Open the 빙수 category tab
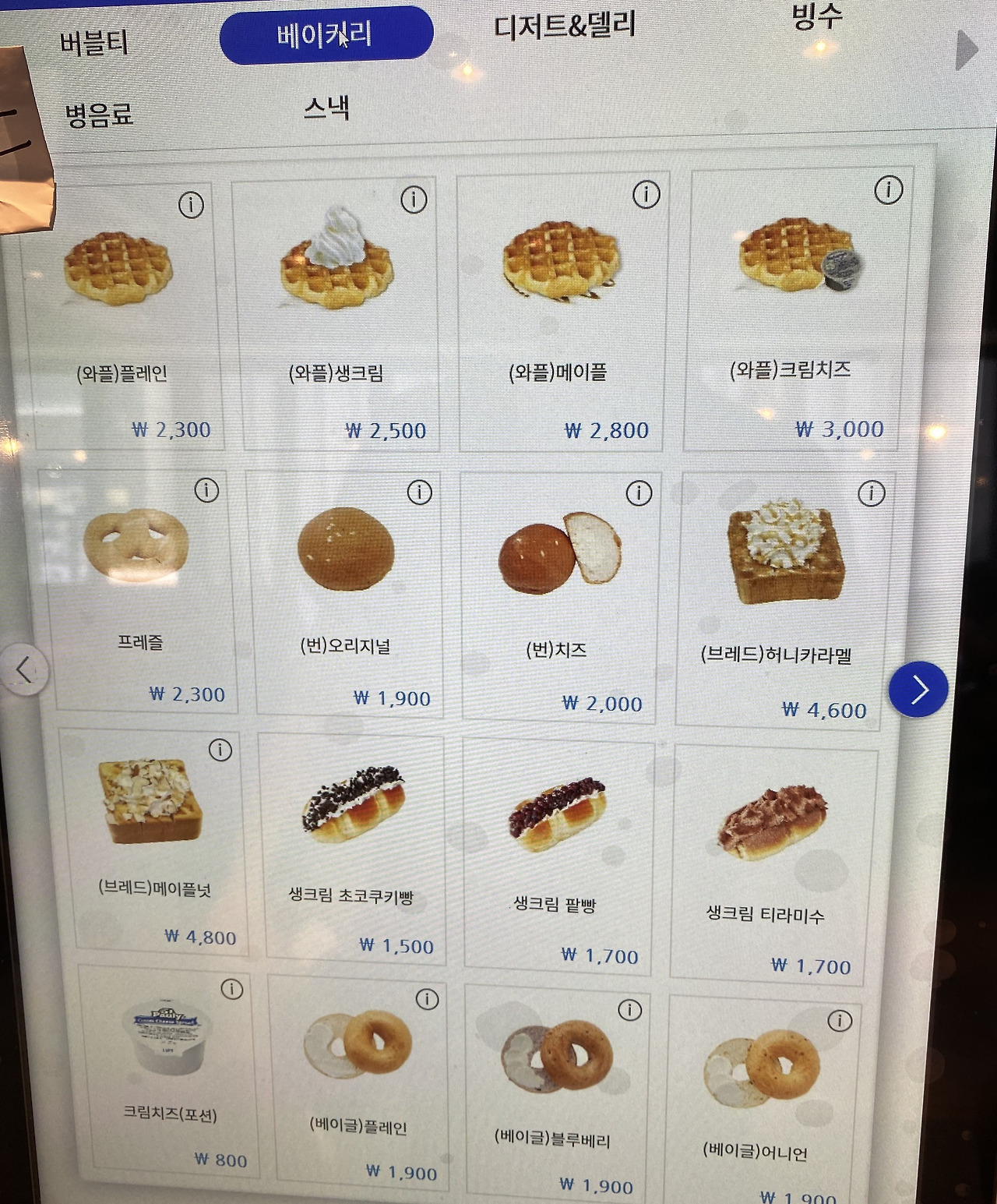 817,15
